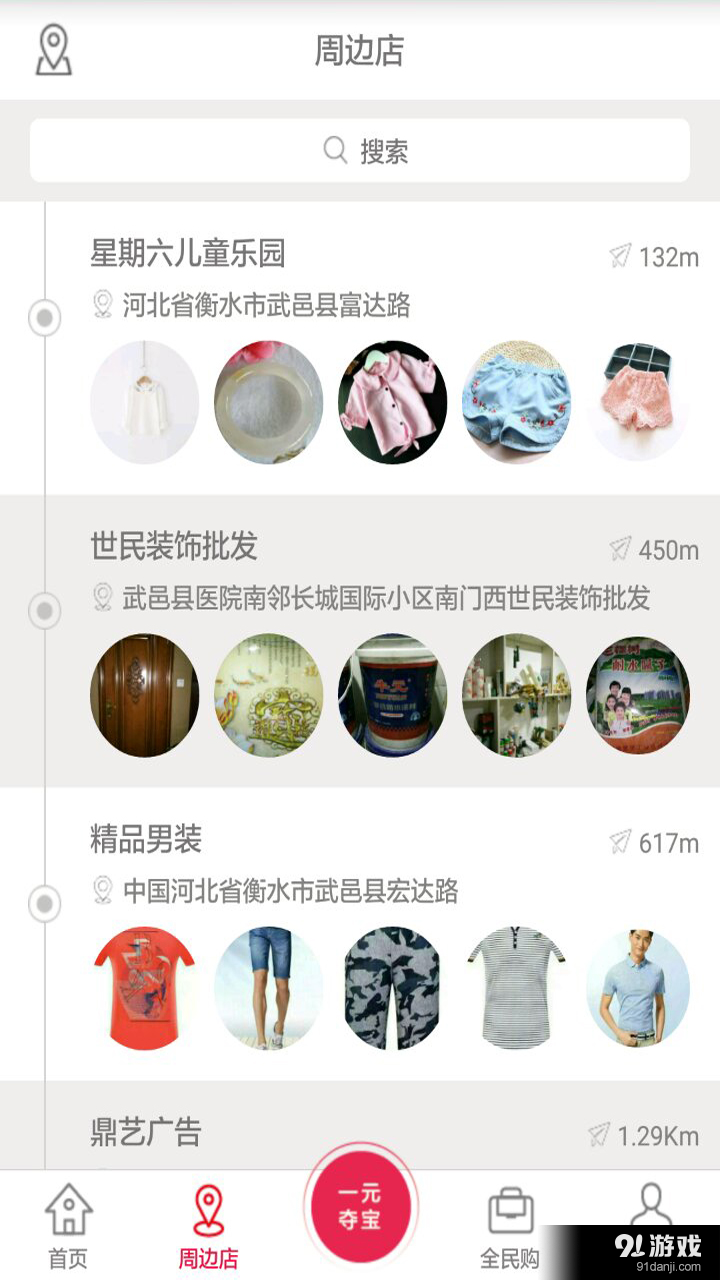The width and height of the screenshot is (720, 1280).
Task: Open the 首页 home icon
Action: coord(66,1213)
